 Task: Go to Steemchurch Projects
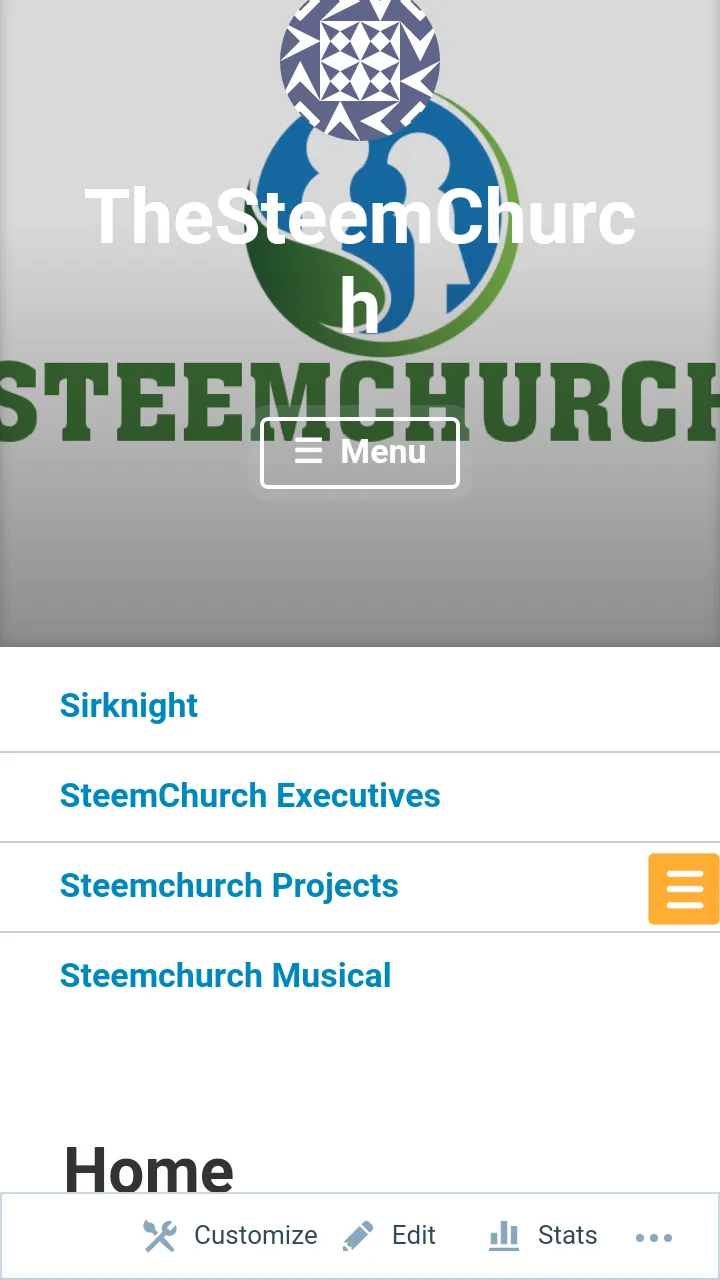tap(229, 885)
